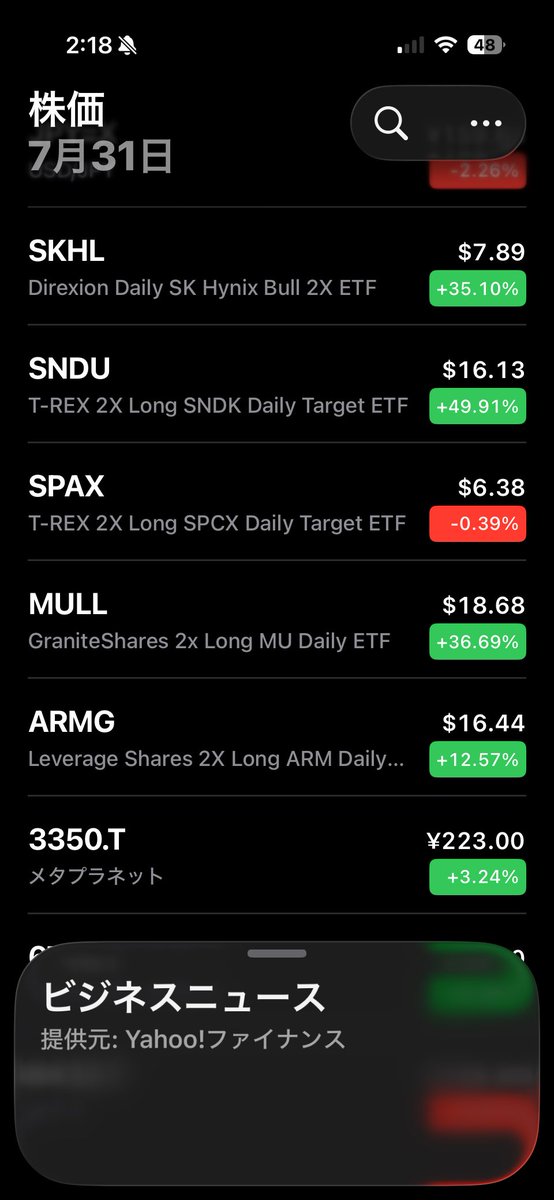This screenshot has width=554, height=1200.
Task: Open stock search with the magnifier icon
Action: point(390,124)
